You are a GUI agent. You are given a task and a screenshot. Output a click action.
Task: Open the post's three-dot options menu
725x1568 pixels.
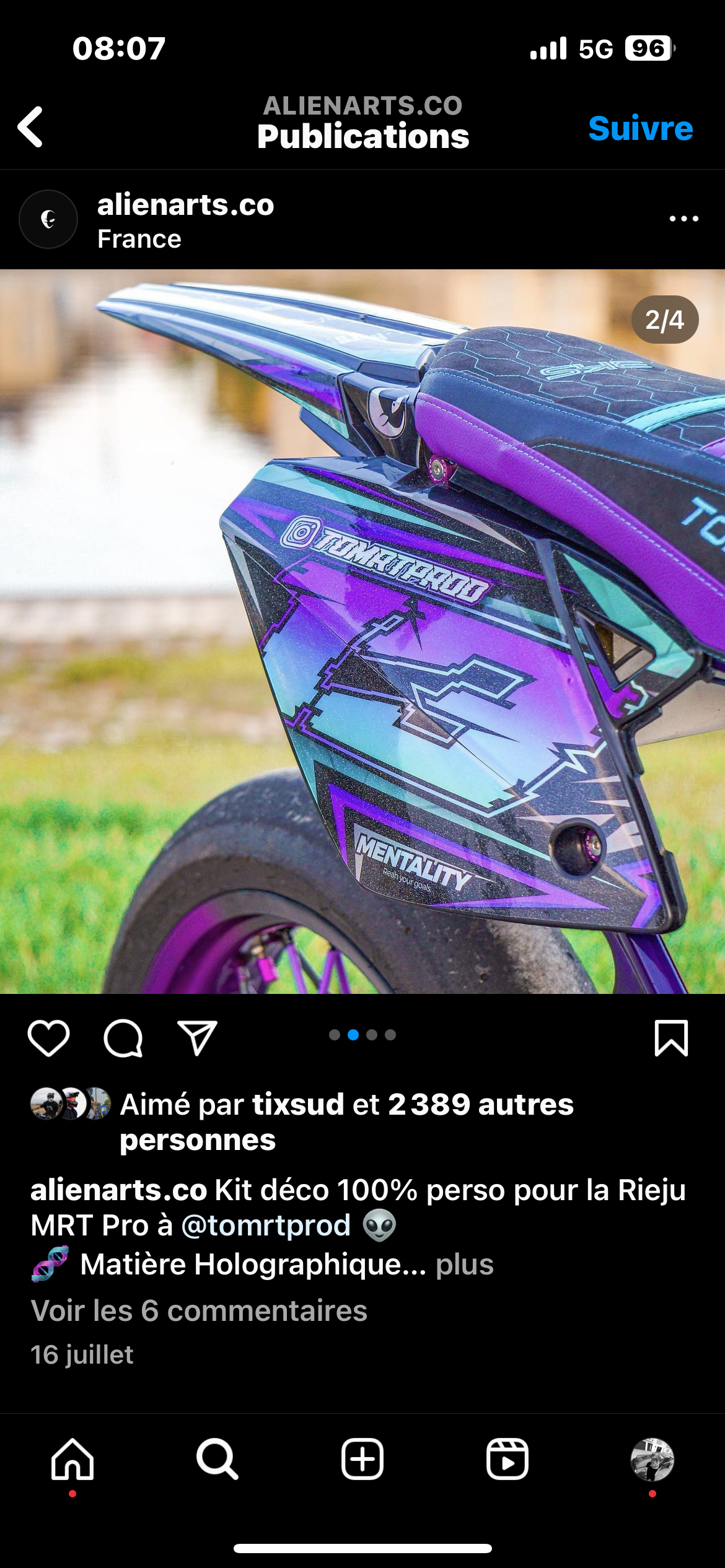tap(683, 219)
